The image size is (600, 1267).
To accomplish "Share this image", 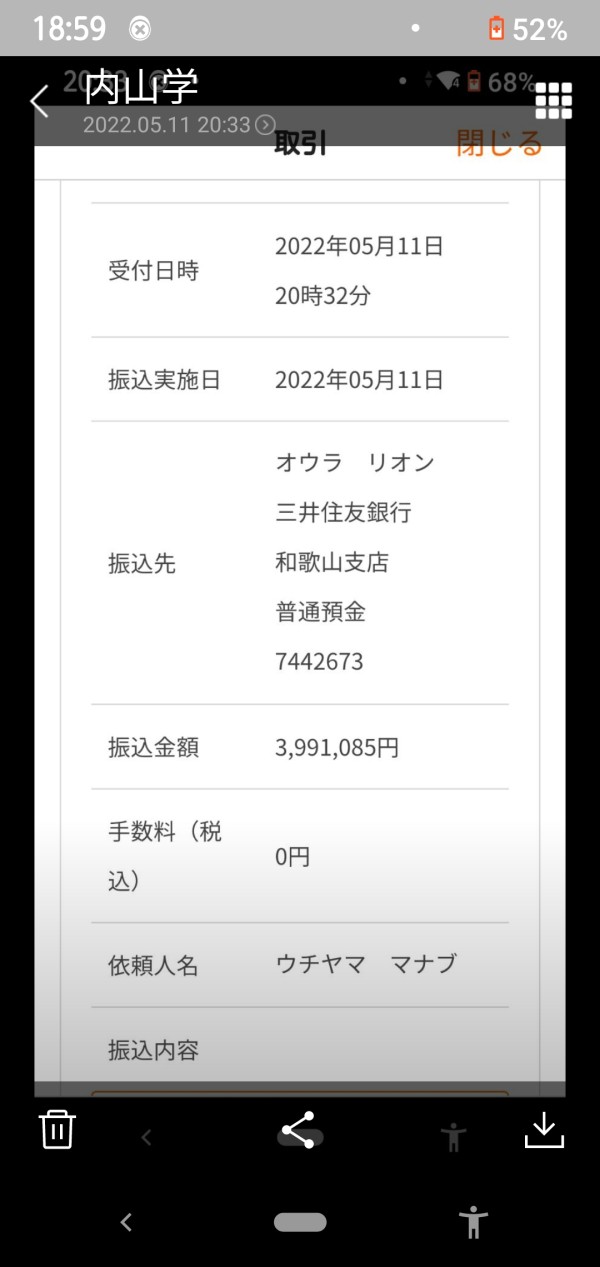I will (299, 1131).
